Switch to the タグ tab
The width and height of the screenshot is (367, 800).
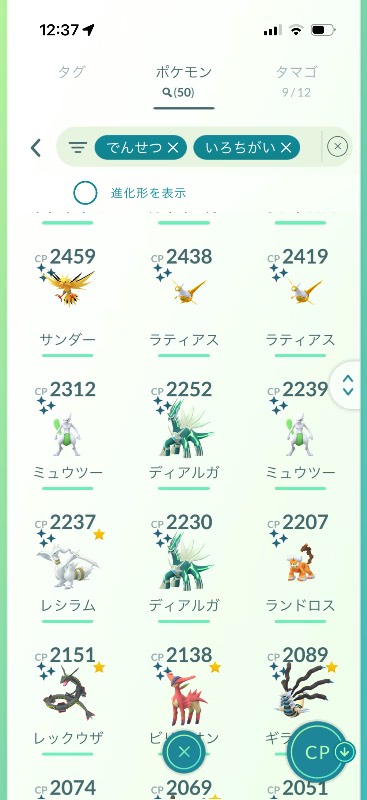[71, 72]
